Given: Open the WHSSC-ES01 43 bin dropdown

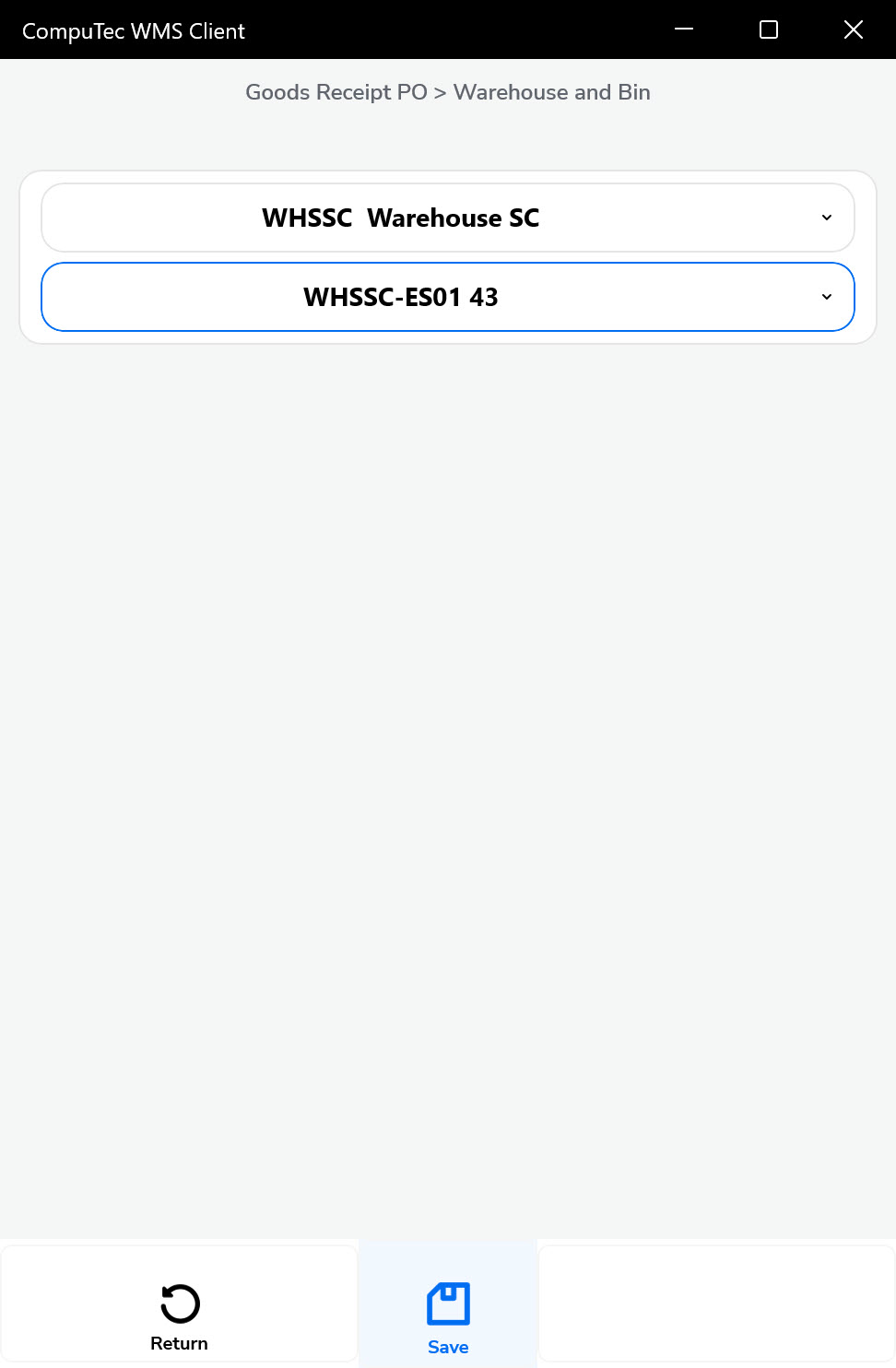Looking at the screenshot, I should tap(448, 297).
